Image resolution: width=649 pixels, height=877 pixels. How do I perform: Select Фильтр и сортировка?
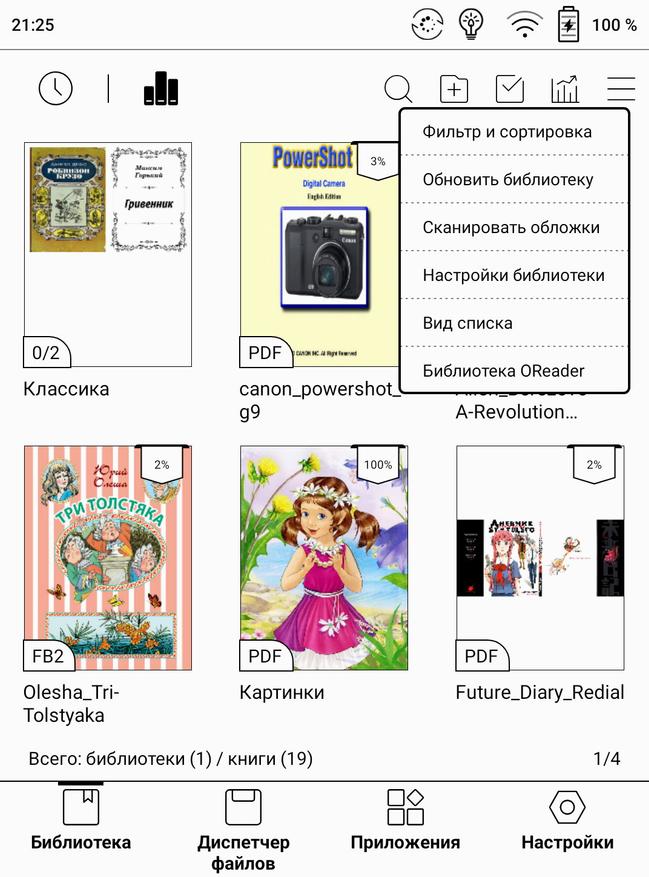(507, 132)
